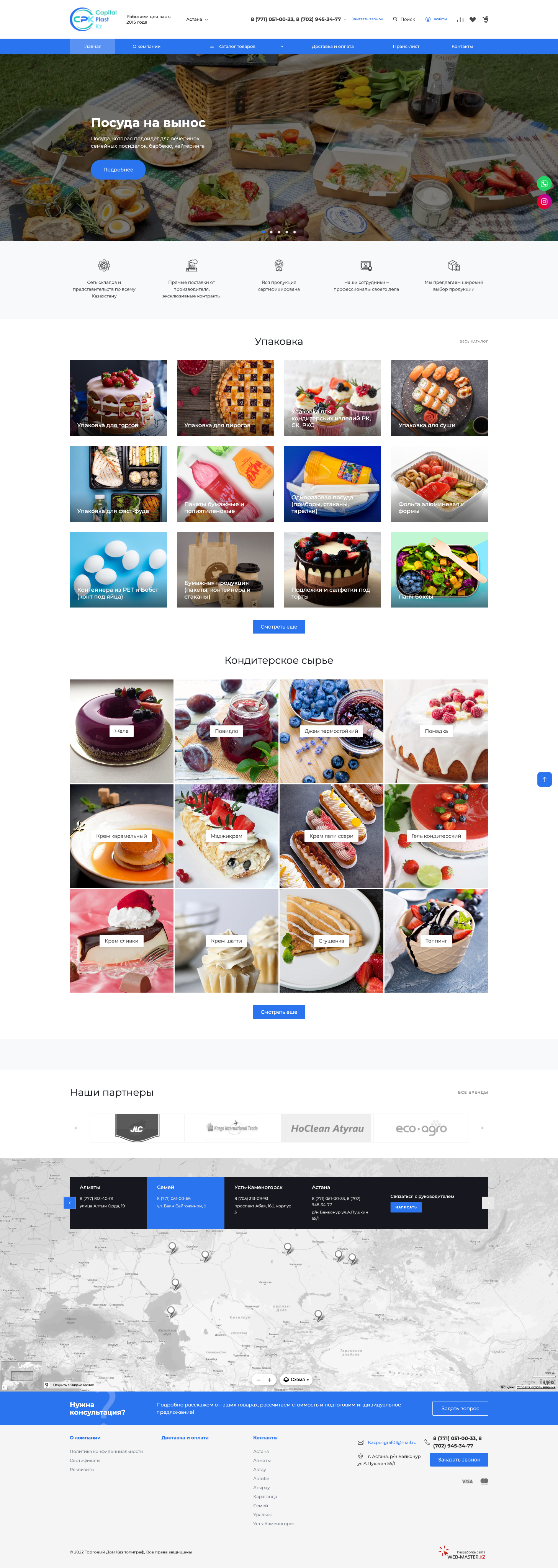
Task: Expand the Астана city dropdown
Action: pyautogui.click(x=197, y=20)
